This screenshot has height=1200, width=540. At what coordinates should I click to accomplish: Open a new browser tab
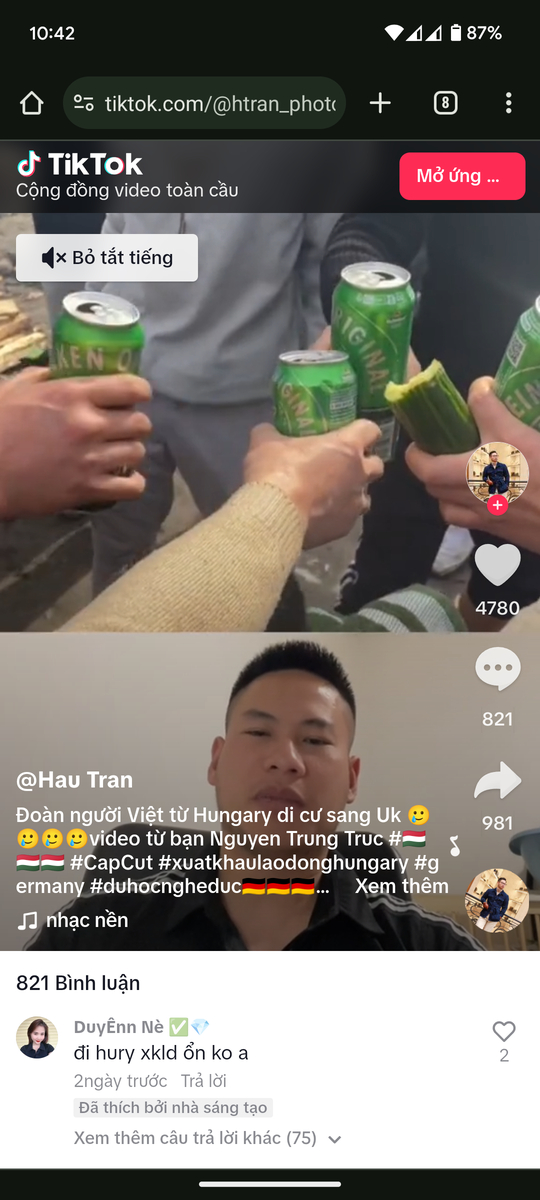tap(380, 103)
